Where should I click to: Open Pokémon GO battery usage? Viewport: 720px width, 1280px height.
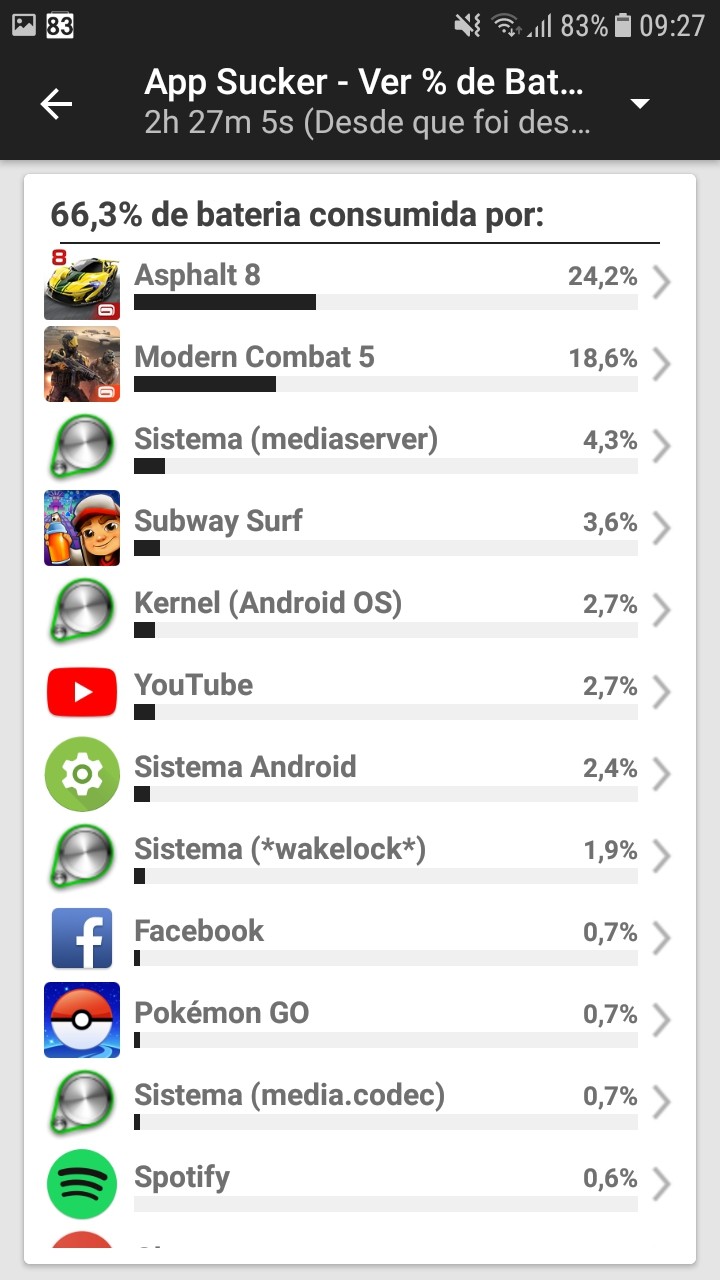pos(360,1022)
